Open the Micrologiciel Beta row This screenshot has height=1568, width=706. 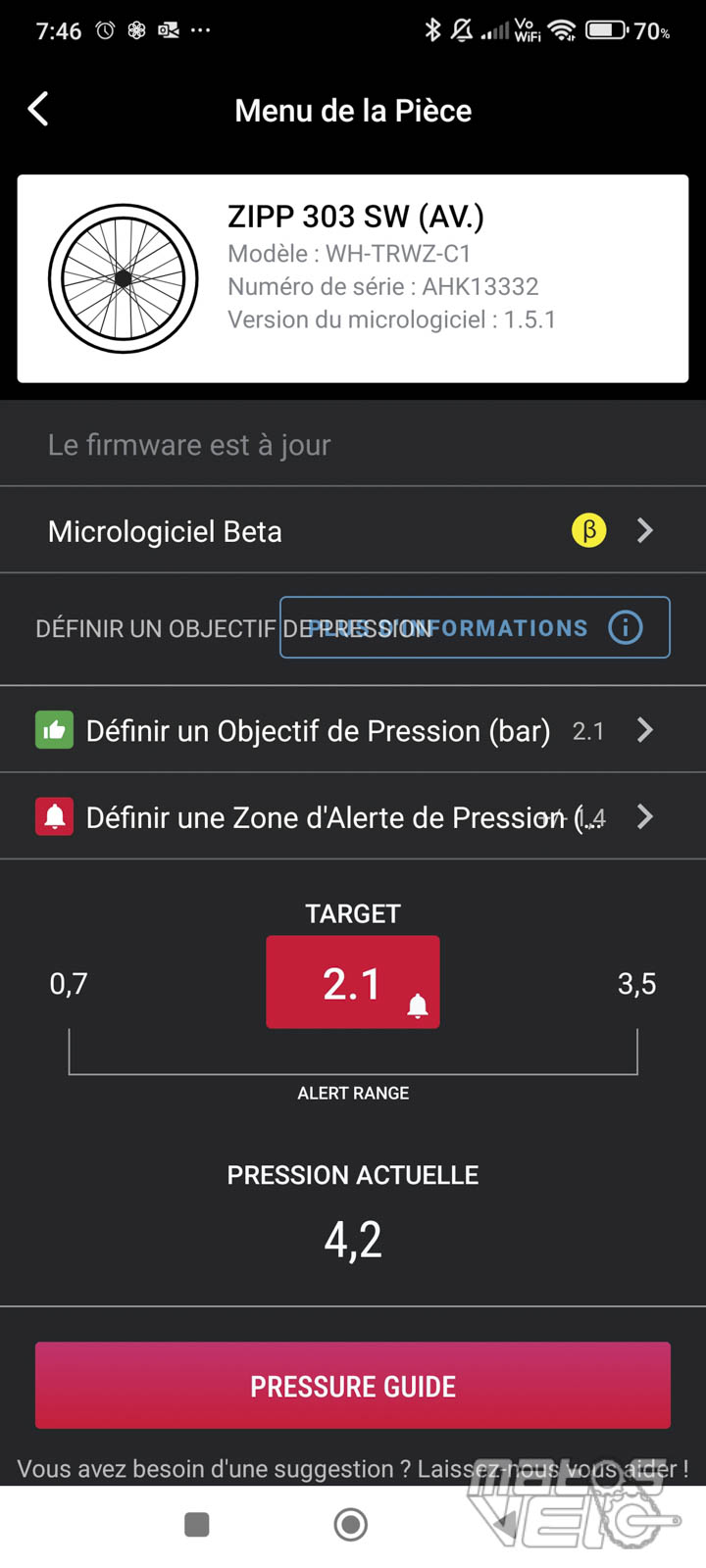tap(353, 530)
